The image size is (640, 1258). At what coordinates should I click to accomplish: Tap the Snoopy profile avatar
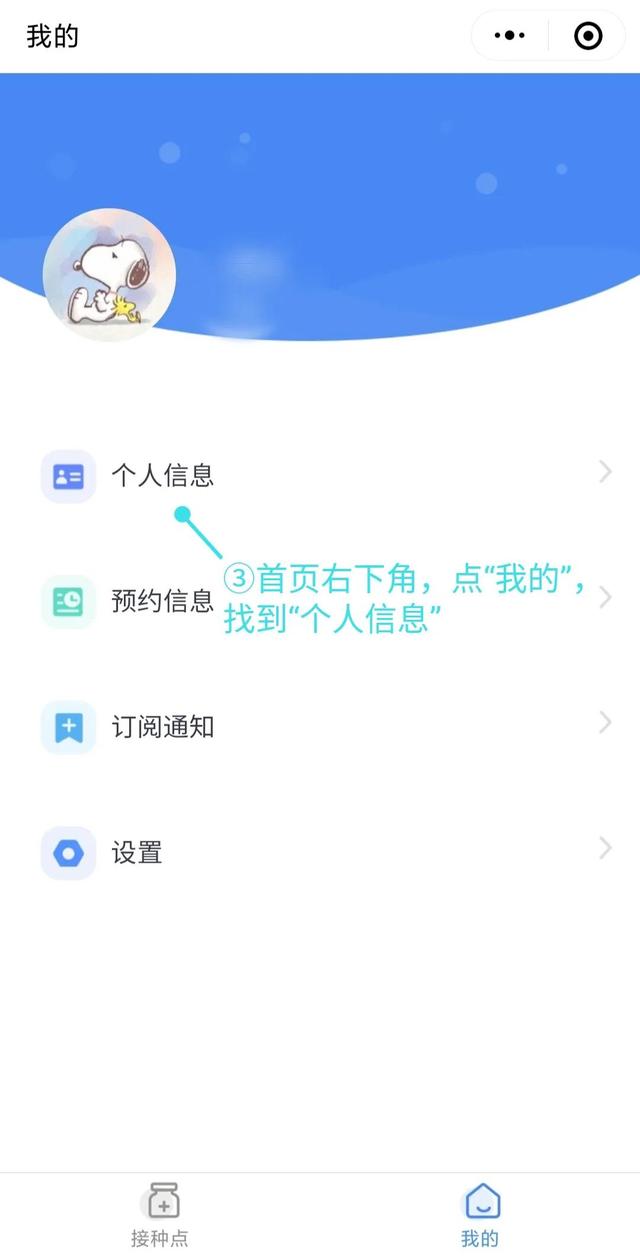pyautogui.click(x=109, y=274)
